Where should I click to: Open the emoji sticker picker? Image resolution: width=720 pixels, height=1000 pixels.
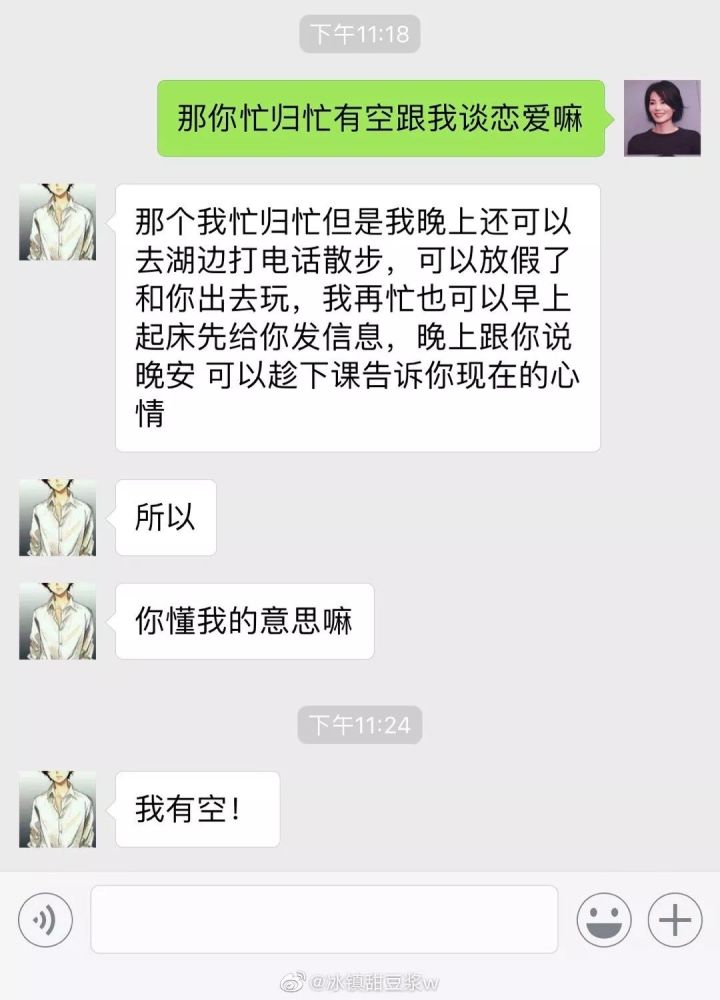(604, 920)
